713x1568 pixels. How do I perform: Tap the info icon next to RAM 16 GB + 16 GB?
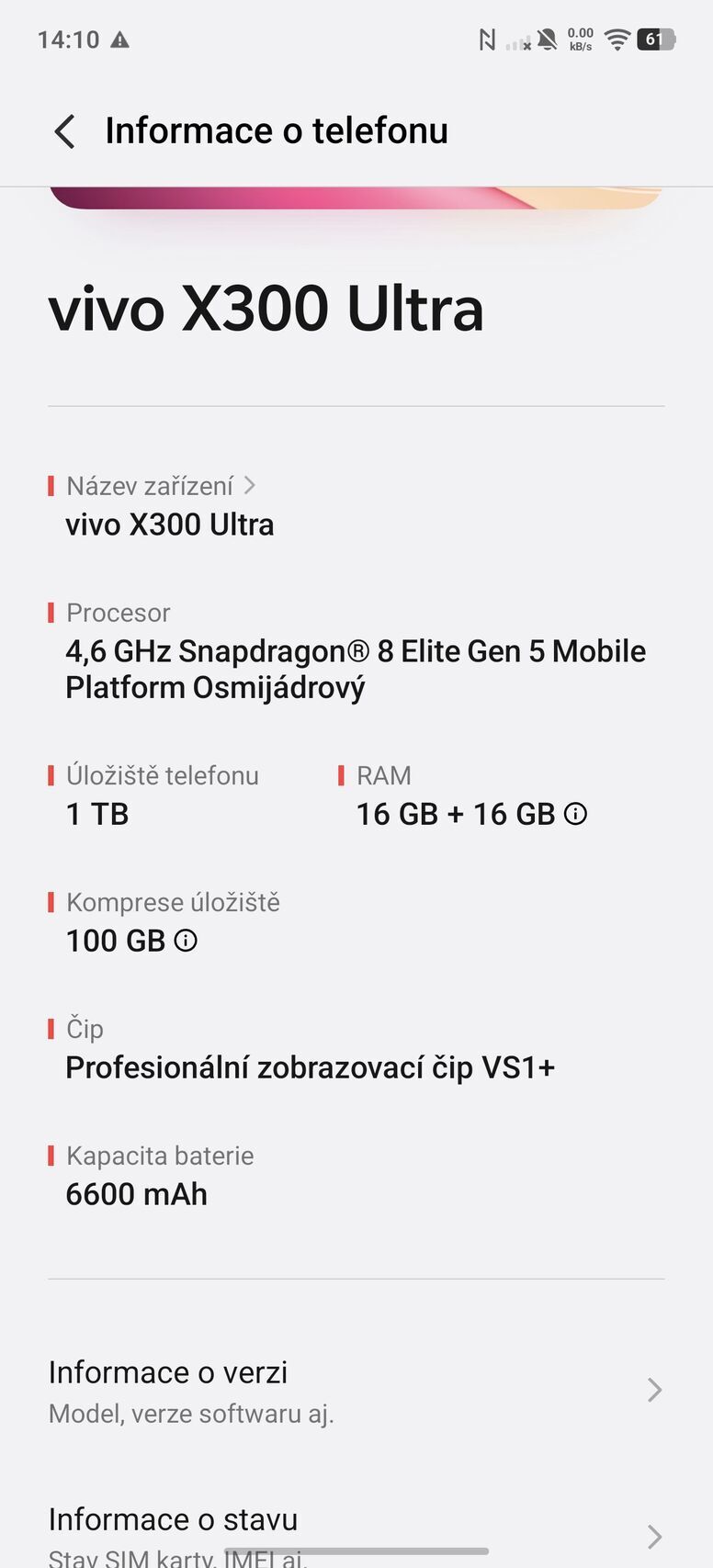click(578, 813)
